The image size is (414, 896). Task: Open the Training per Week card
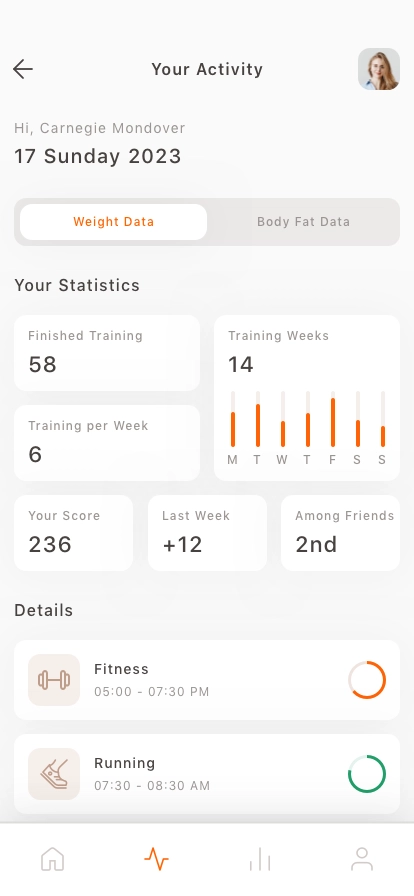tap(107, 443)
